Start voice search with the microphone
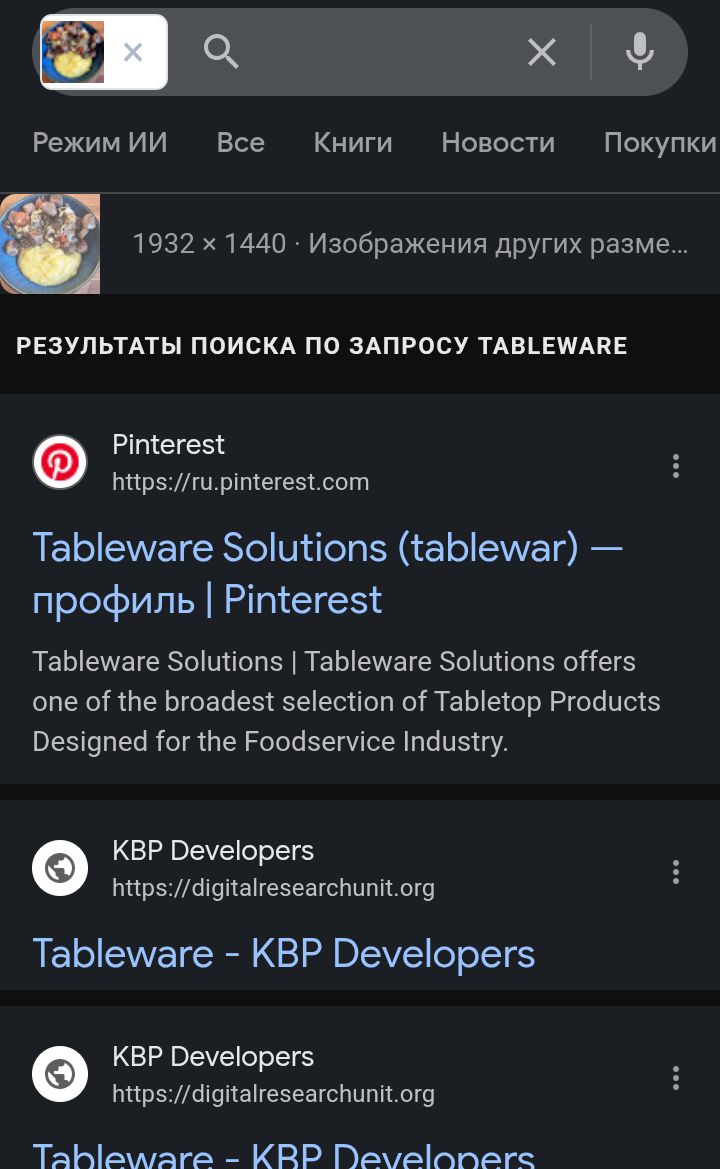Screen dimensions: 720x1169 [x=639, y=52]
